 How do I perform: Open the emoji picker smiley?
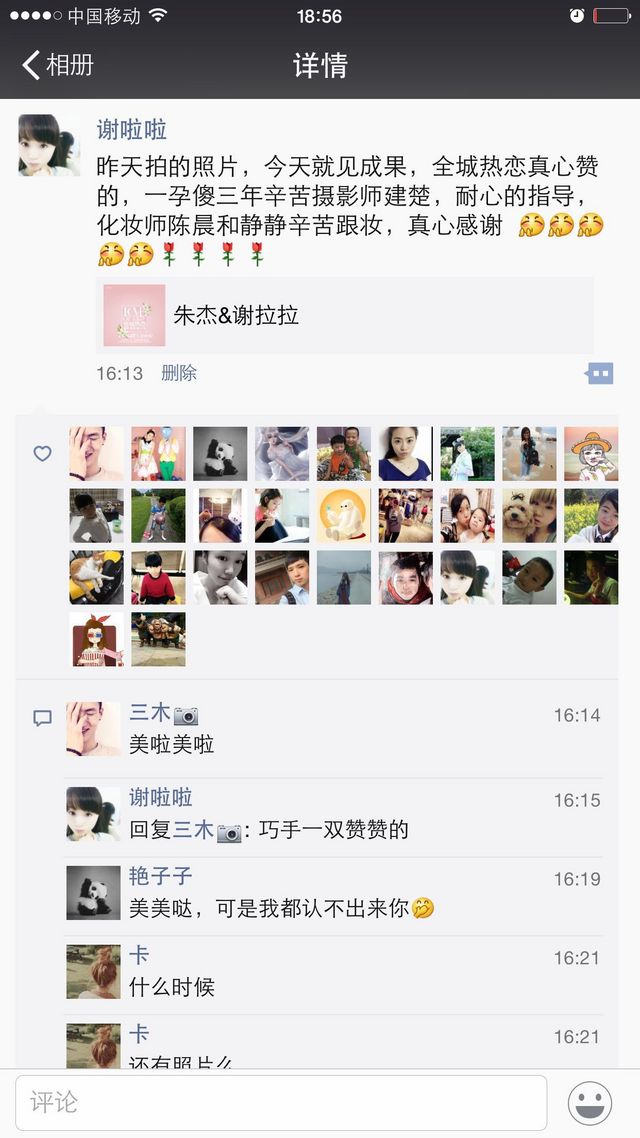[x=590, y=1103]
